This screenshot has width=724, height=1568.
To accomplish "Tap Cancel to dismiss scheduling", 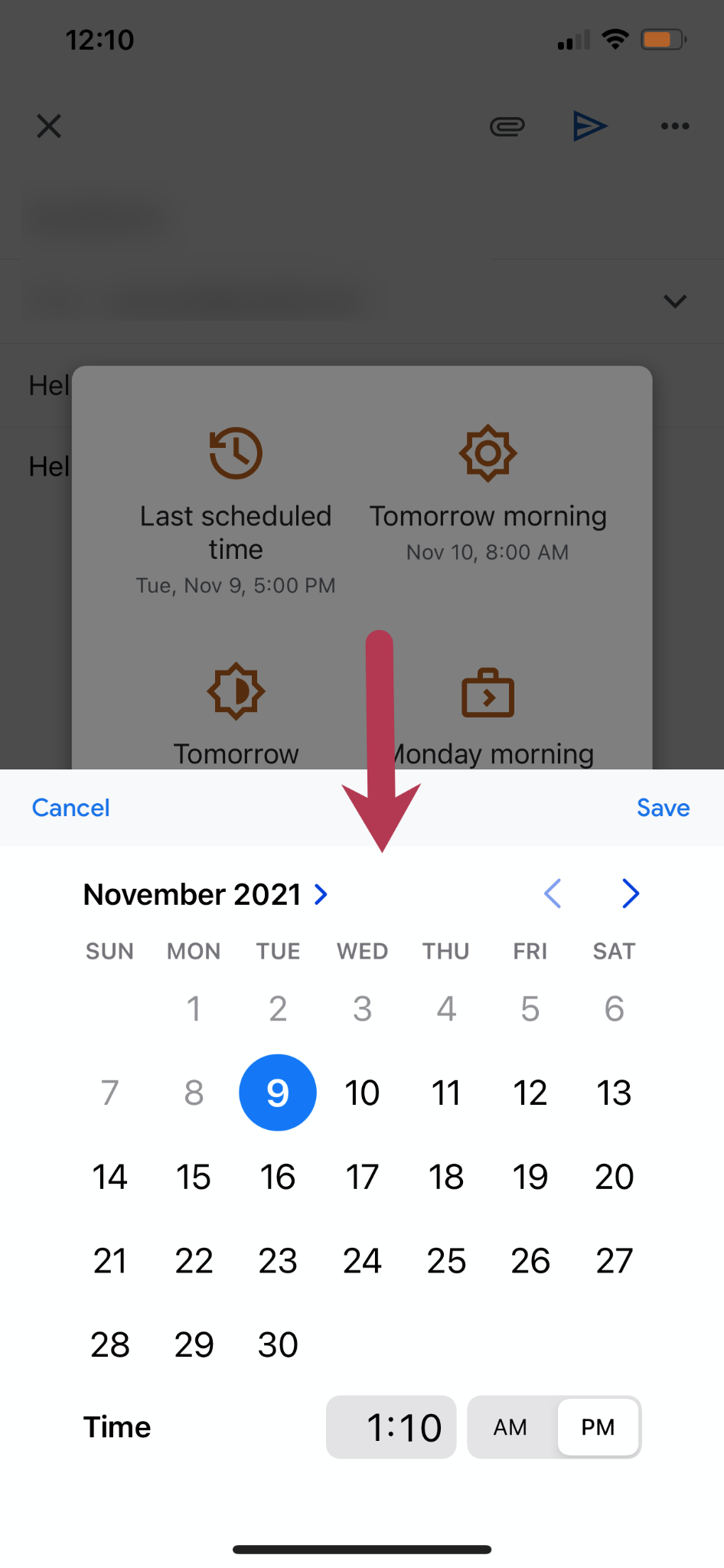I will pos(70,808).
